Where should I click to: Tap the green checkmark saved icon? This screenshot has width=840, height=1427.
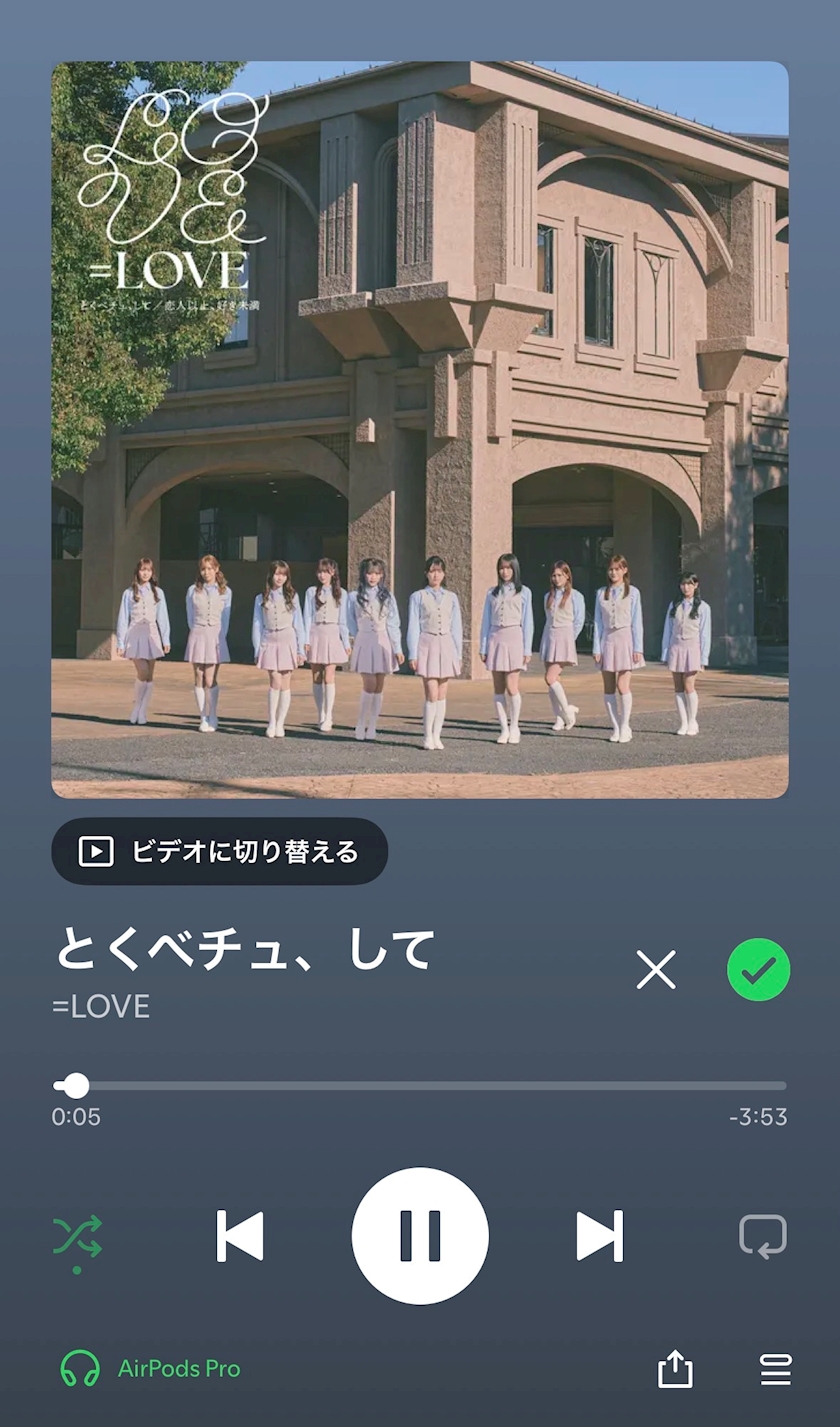[758, 969]
